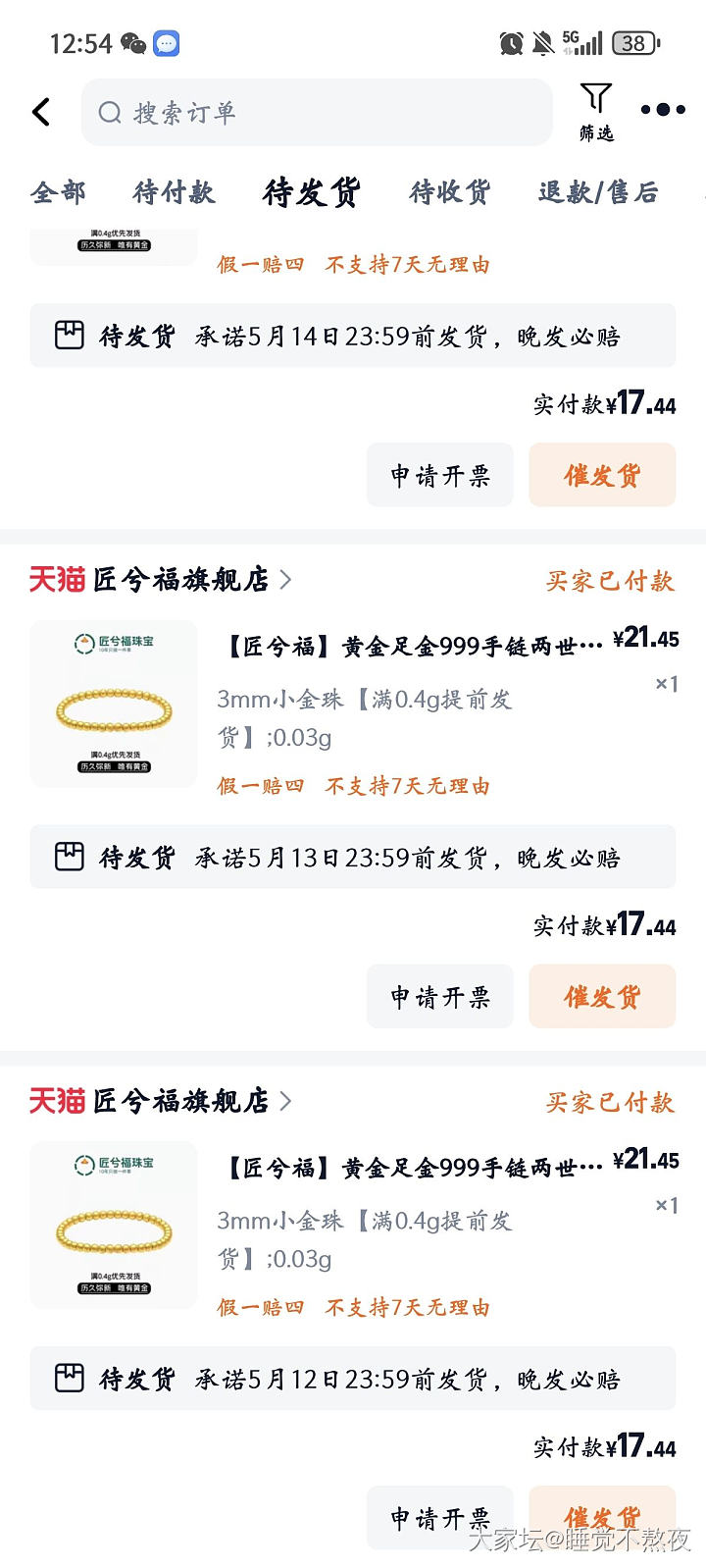Tap 申请开票 on the May 14 order
Viewport: 706px width, 1568px height.
439,476
